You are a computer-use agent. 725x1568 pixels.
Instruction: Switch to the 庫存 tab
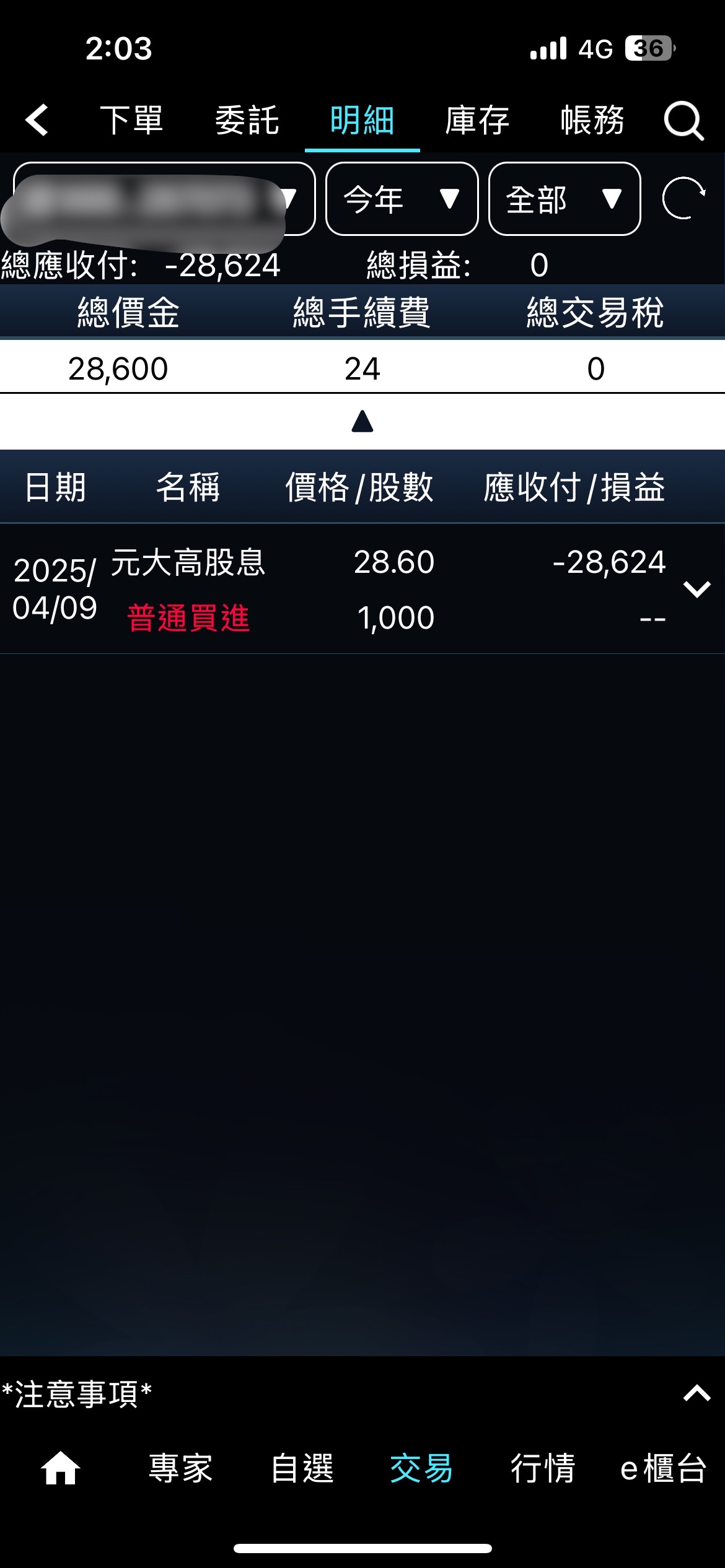(477, 120)
